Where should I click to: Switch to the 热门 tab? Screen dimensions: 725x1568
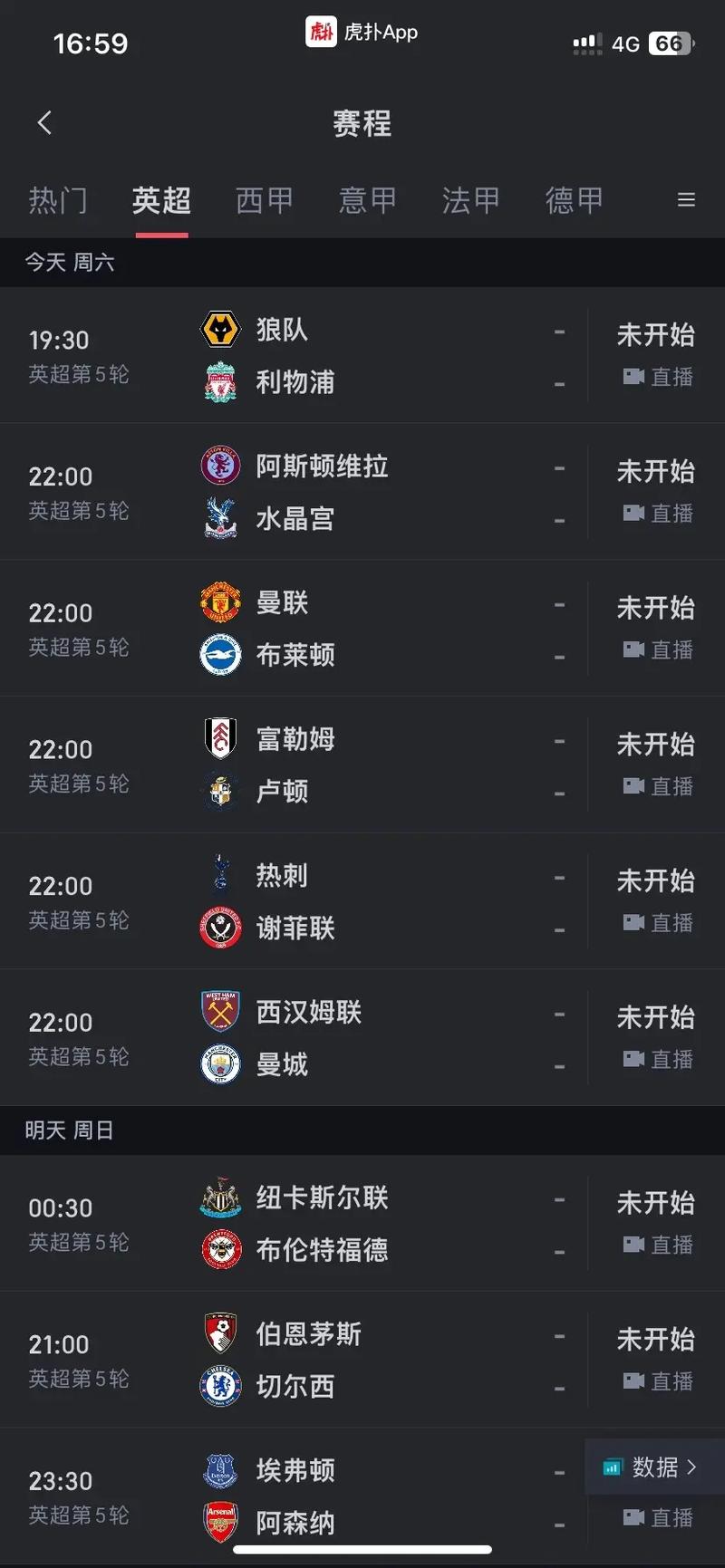[58, 200]
